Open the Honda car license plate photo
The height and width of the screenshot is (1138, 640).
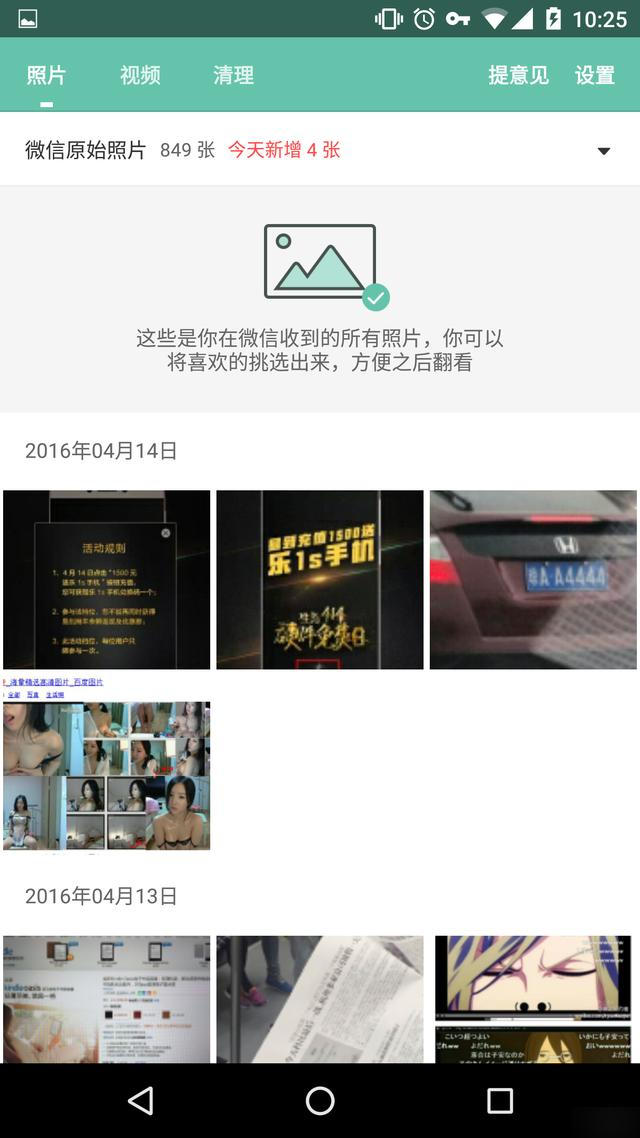(533, 579)
